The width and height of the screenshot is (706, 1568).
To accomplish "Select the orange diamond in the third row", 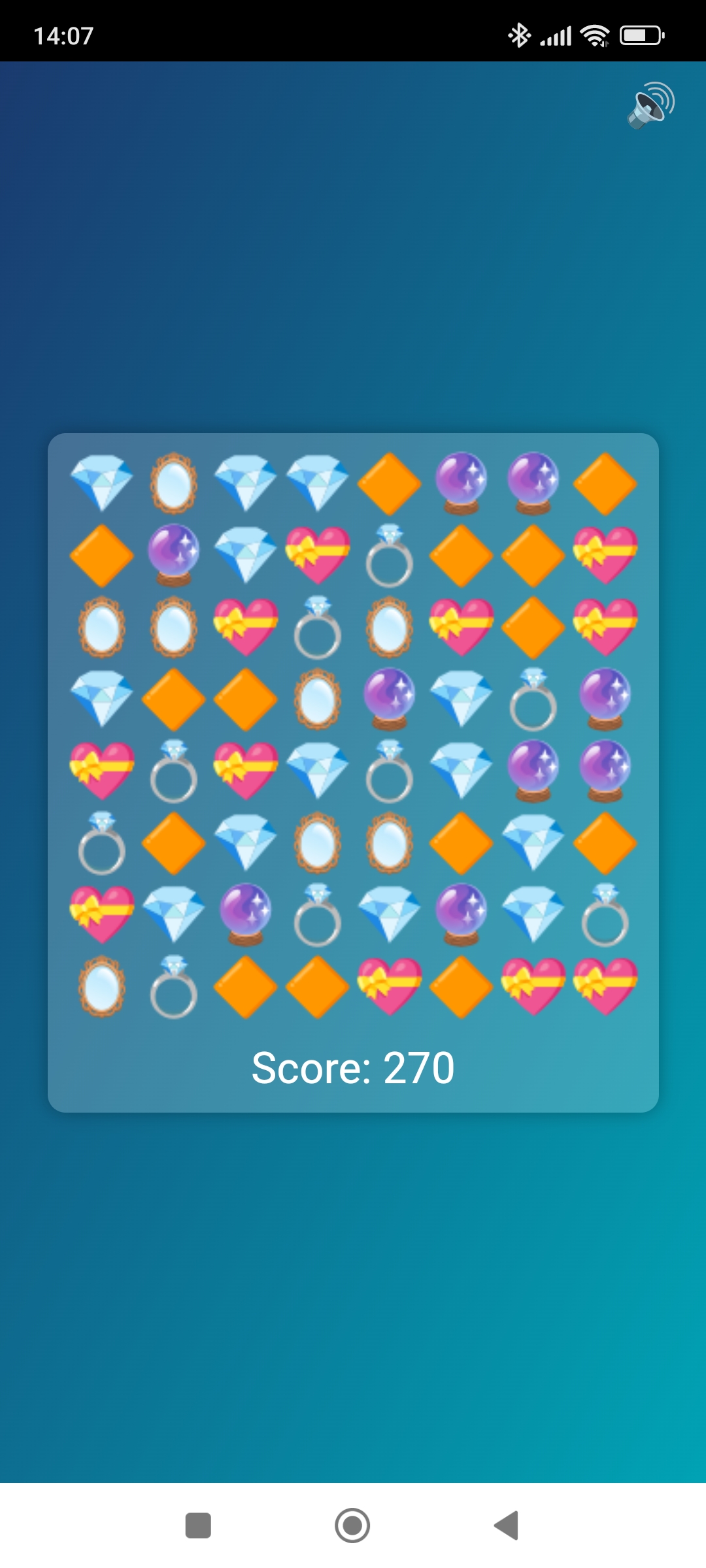I will [x=533, y=627].
